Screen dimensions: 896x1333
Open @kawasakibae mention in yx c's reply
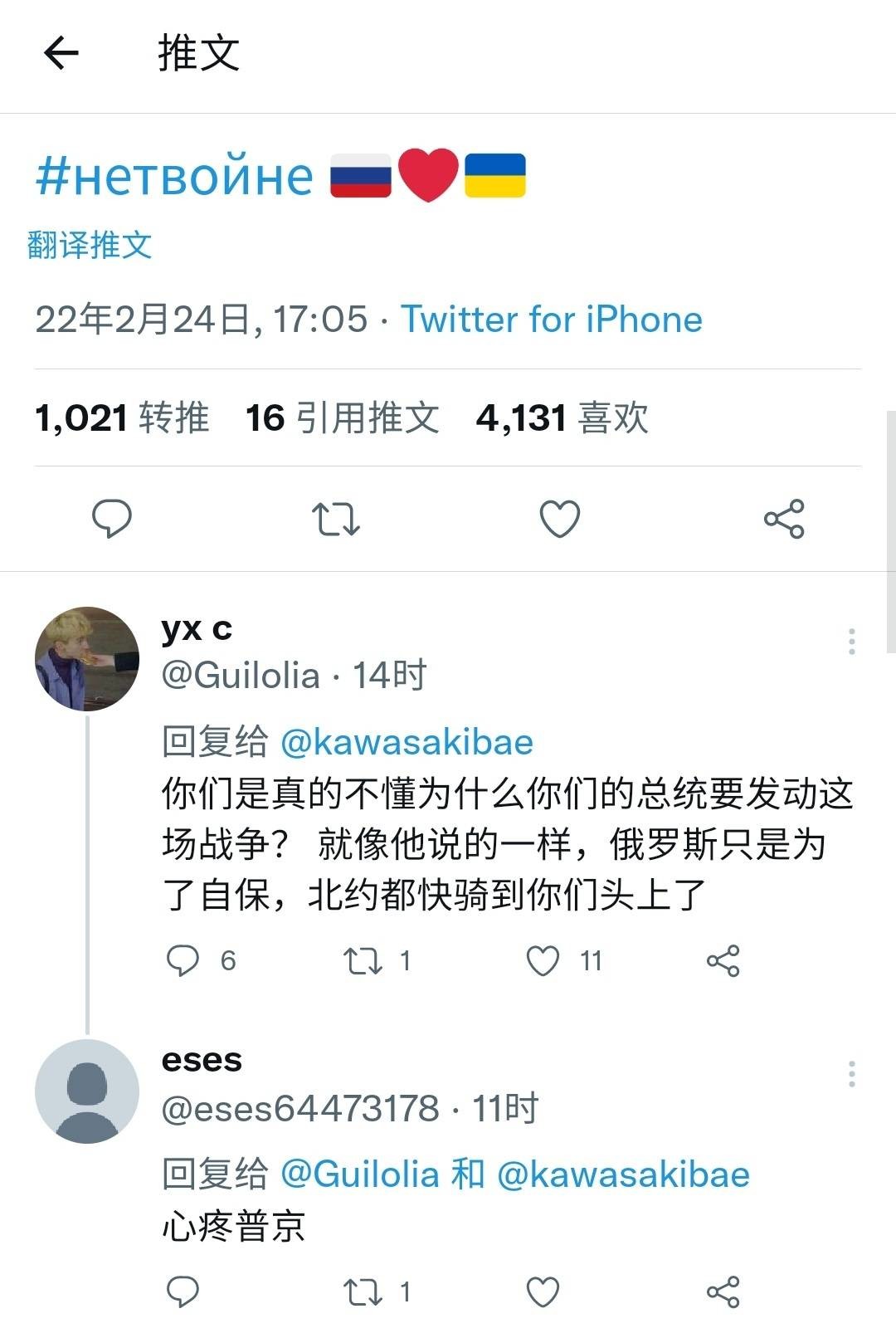407,742
